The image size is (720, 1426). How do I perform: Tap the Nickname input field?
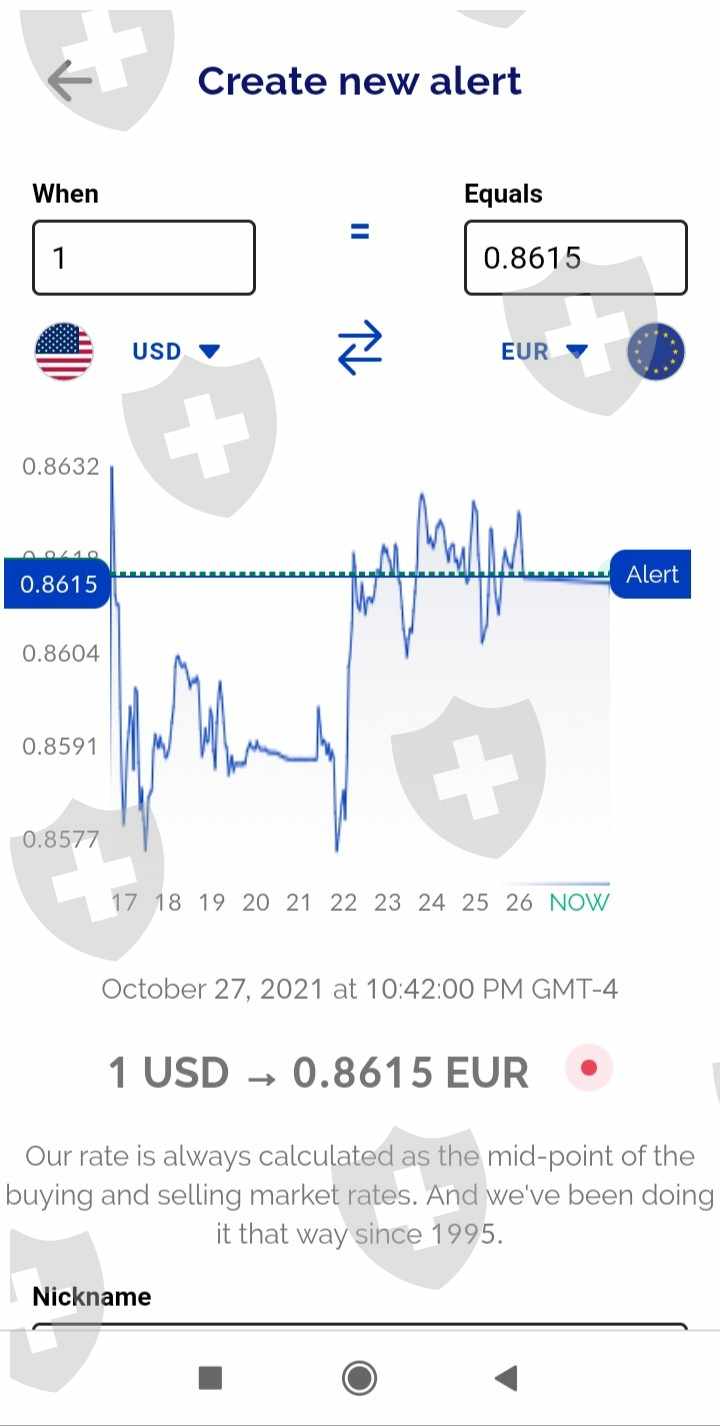360,1326
